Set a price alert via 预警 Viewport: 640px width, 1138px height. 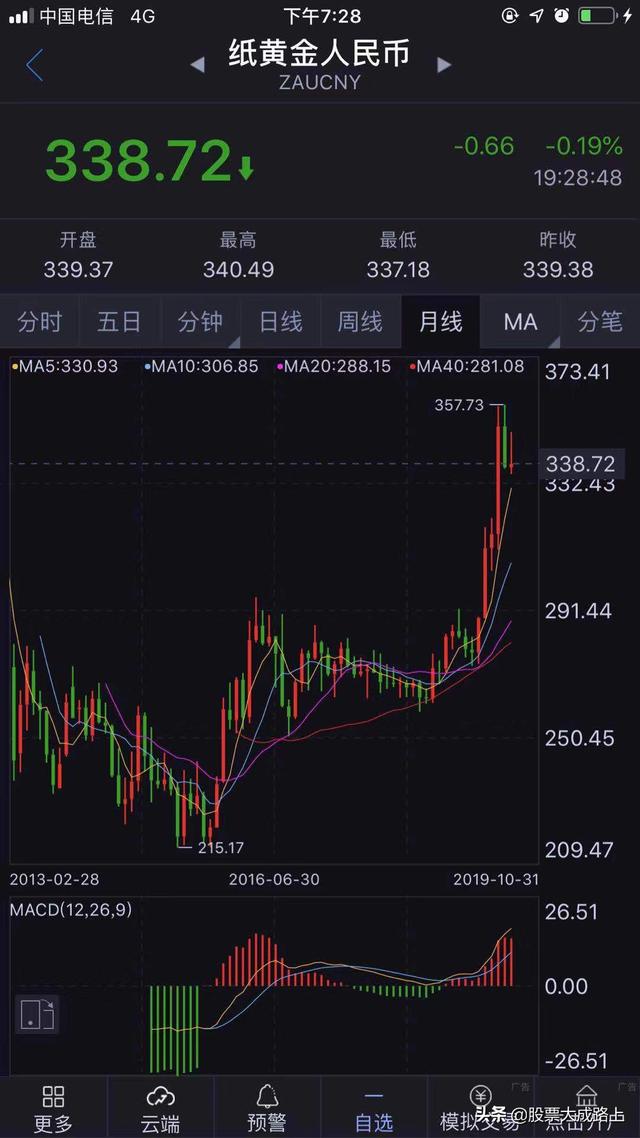coord(267,1108)
